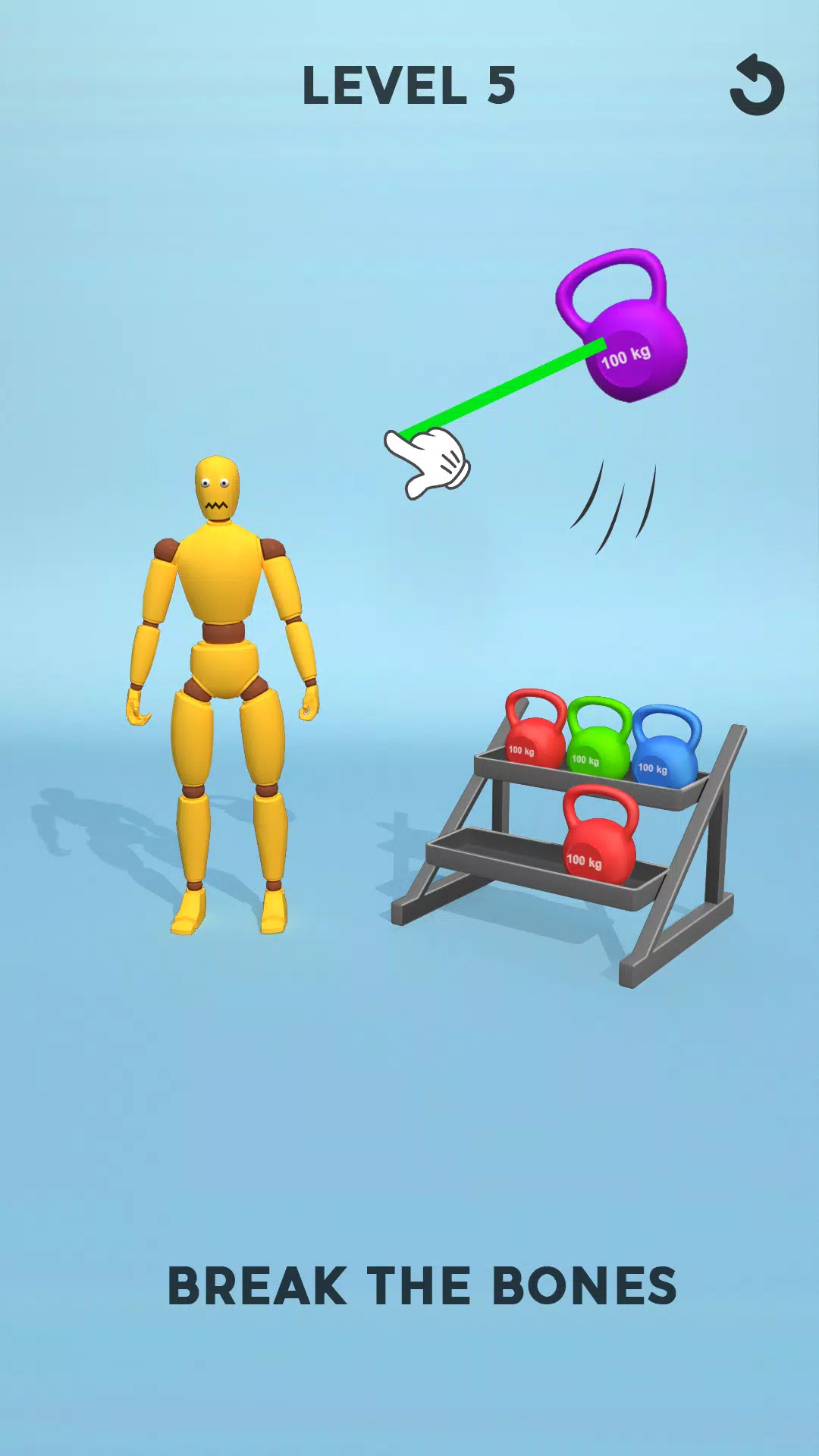Tap the purple 100 kg kettlebell
This screenshot has height=1456, width=819.
(633, 345)
